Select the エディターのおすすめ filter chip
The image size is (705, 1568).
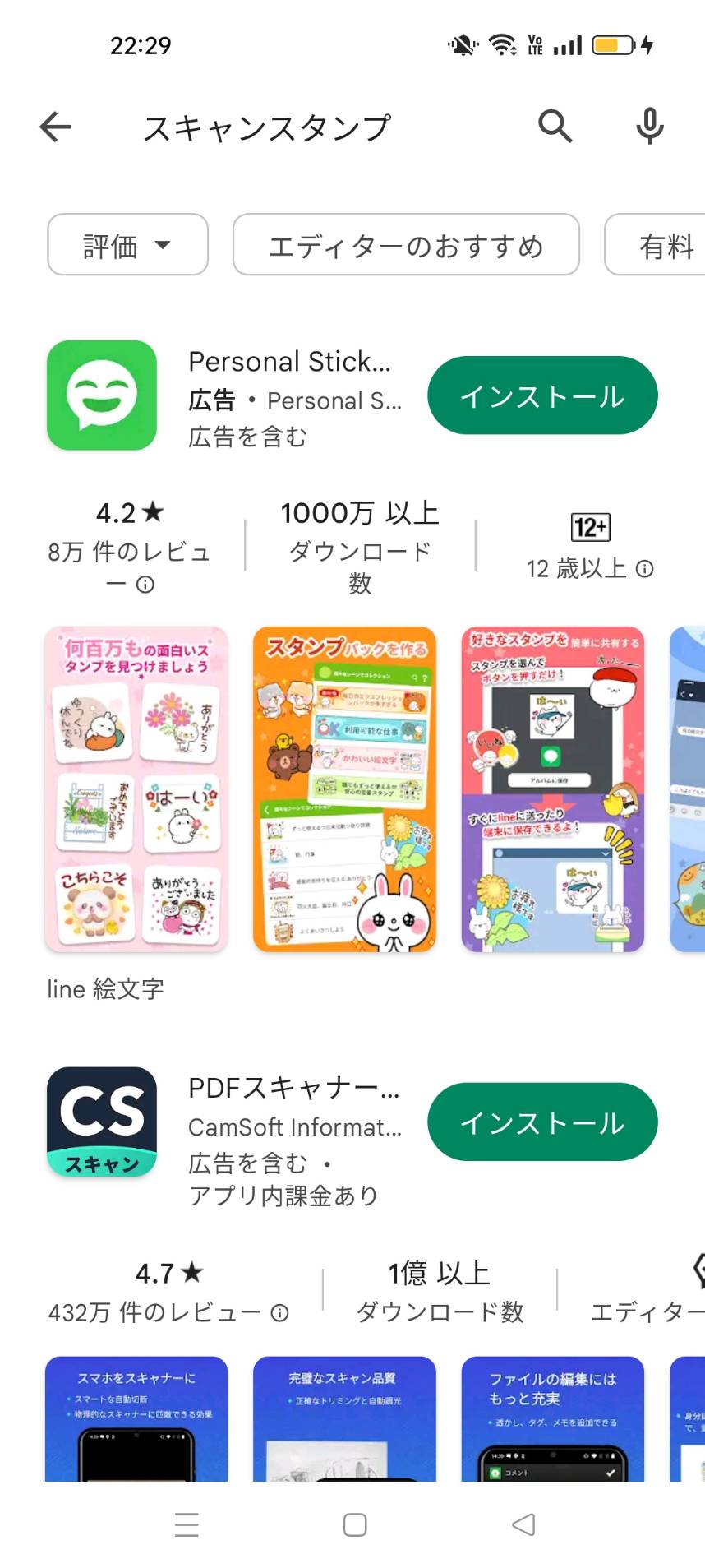(406, 244)
